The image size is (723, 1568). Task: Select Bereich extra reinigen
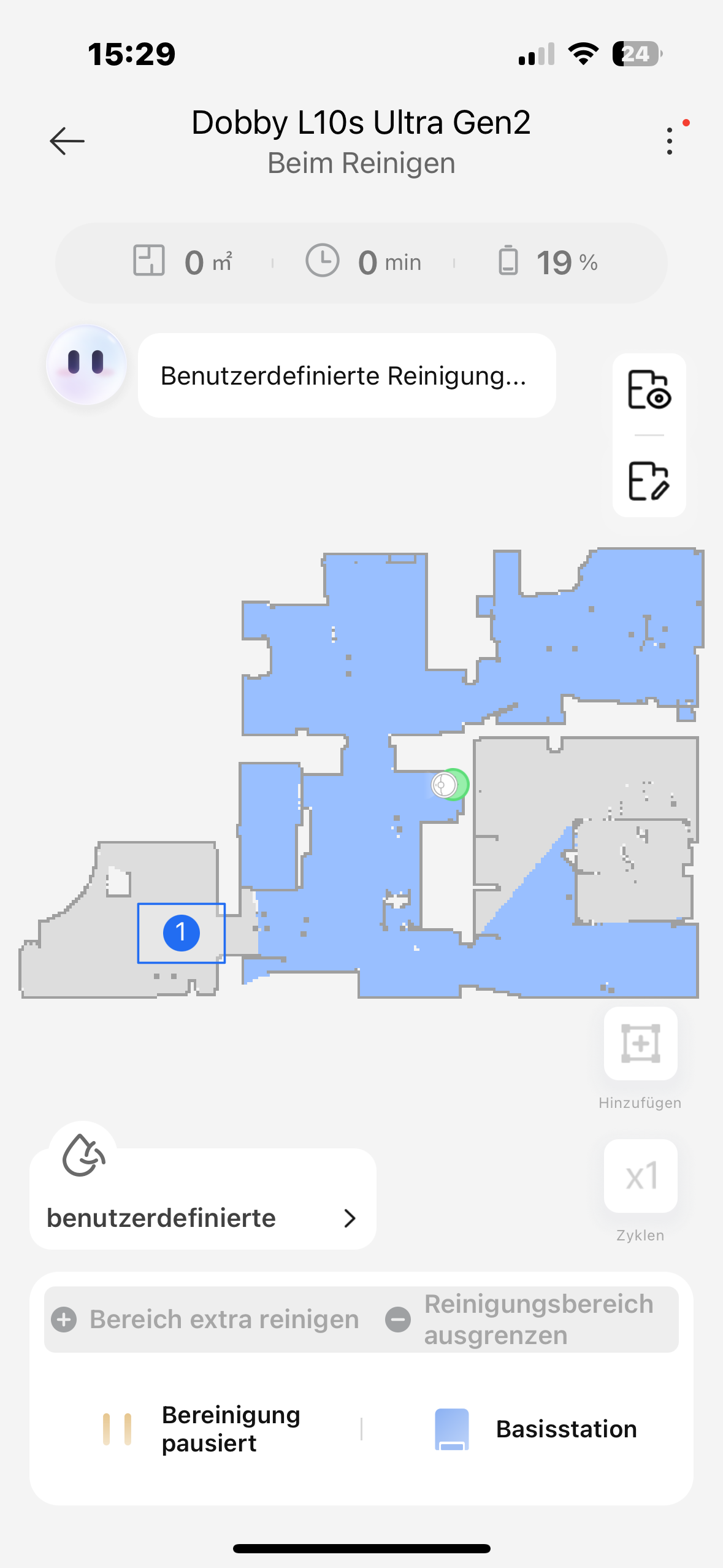coord(205,1320)
